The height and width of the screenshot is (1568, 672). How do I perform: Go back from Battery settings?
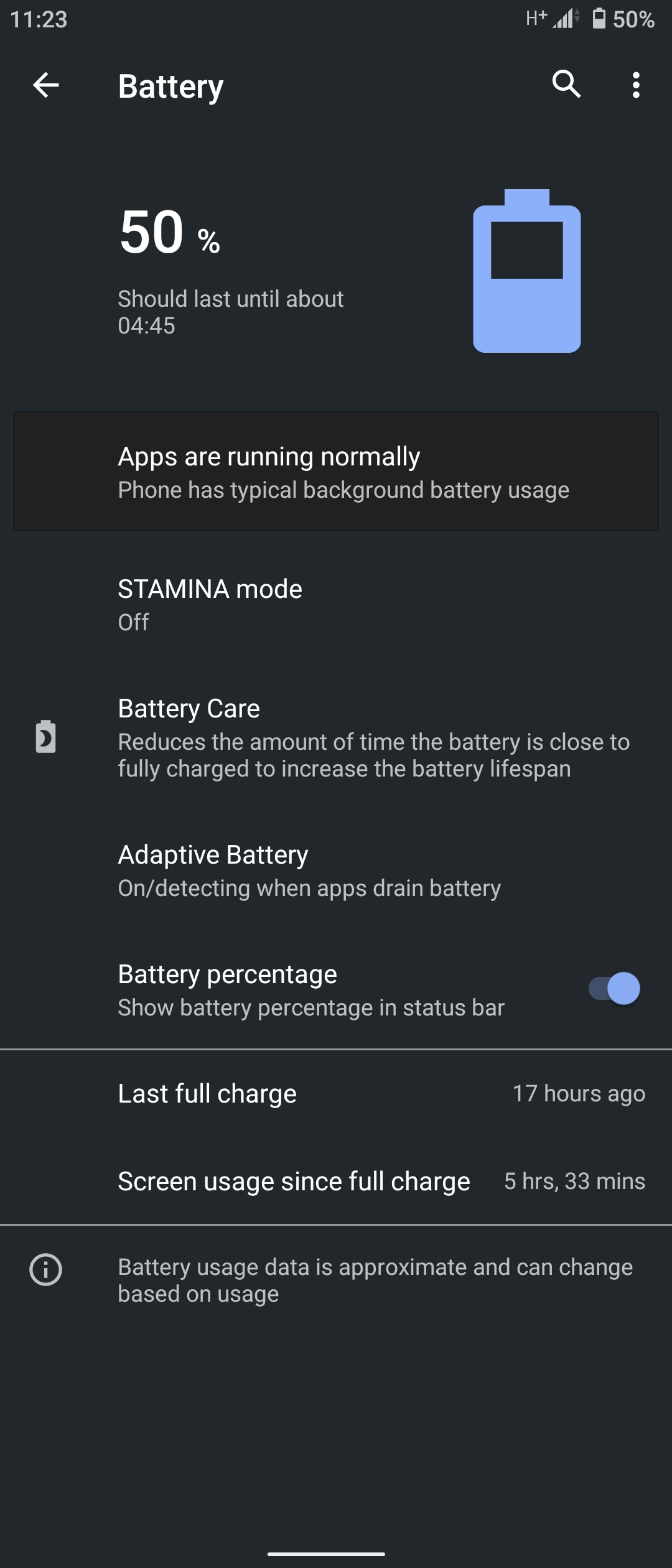(x=46, y=85)
